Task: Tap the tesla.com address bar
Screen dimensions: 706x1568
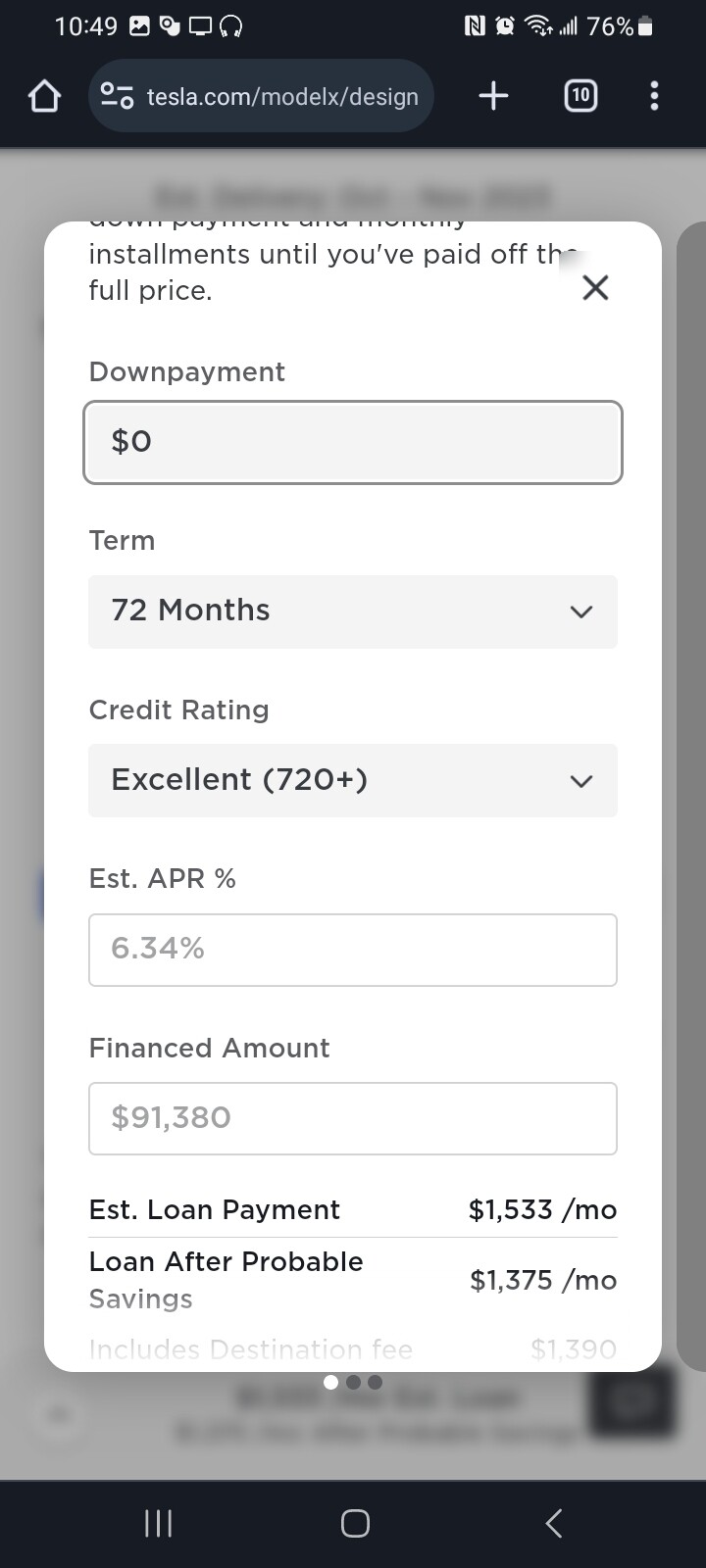Action: click(261, 96)
